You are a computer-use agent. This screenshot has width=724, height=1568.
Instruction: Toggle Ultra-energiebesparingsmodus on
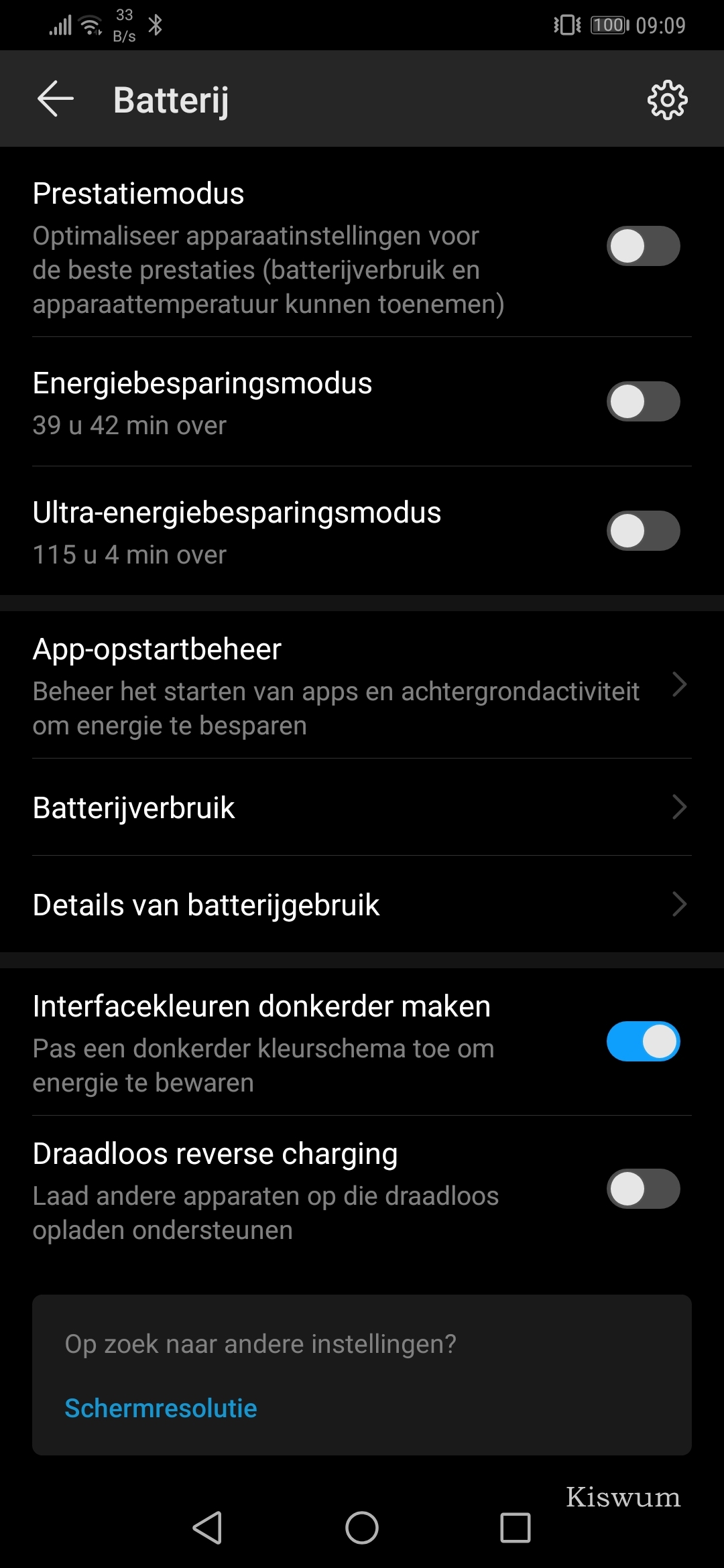643,531
